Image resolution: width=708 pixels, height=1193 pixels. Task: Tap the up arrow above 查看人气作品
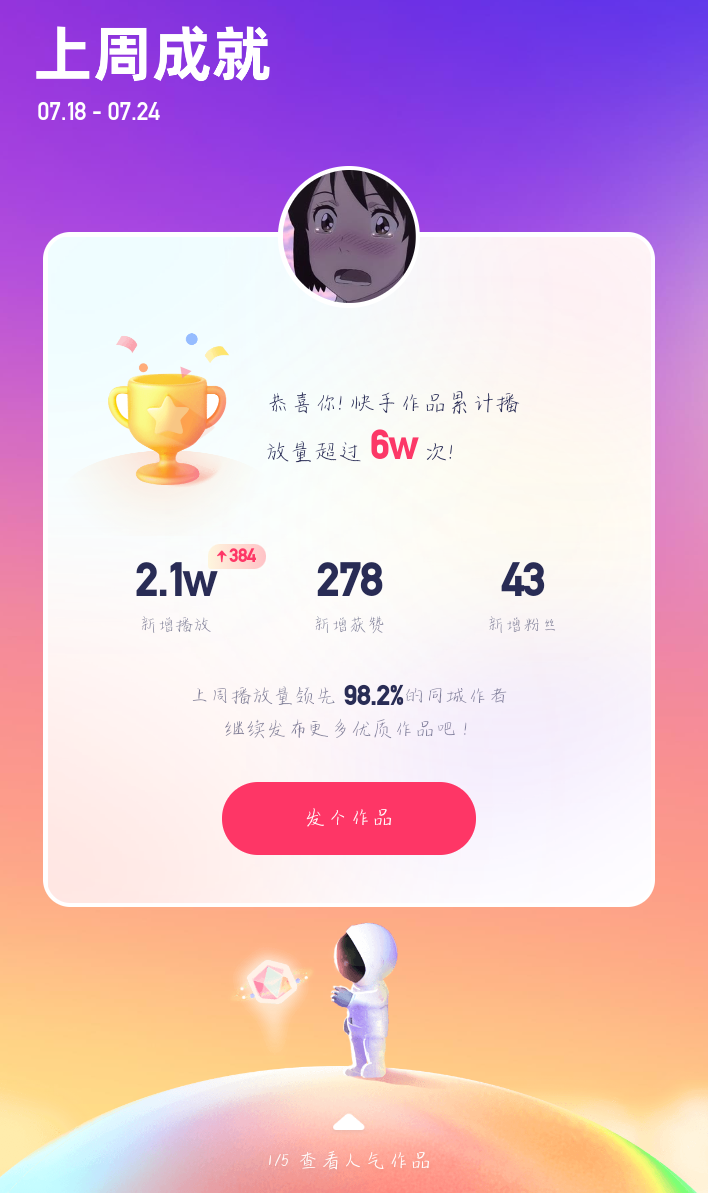point(349,1122)
